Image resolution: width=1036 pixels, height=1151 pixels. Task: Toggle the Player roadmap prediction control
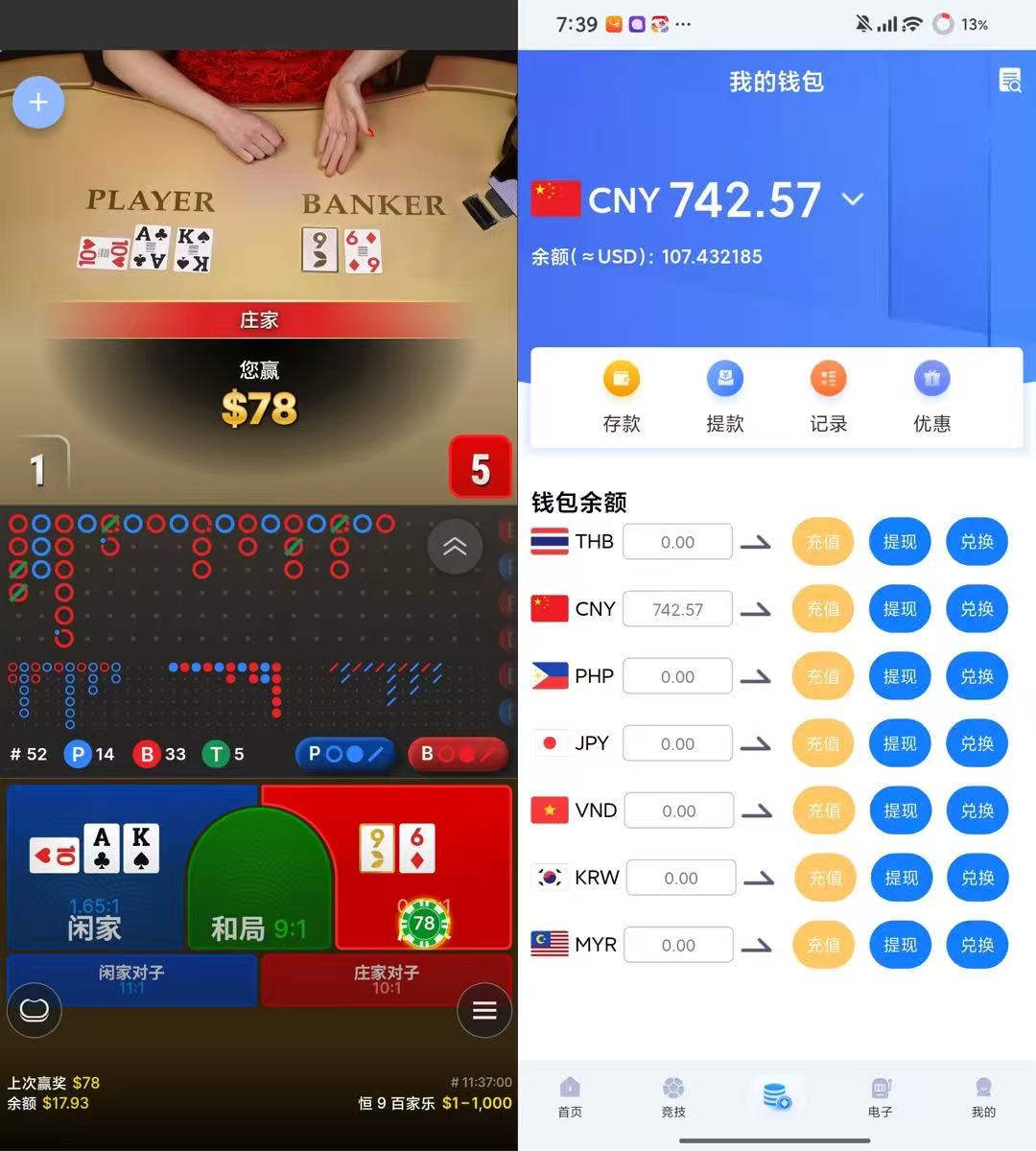click(345, 754)
